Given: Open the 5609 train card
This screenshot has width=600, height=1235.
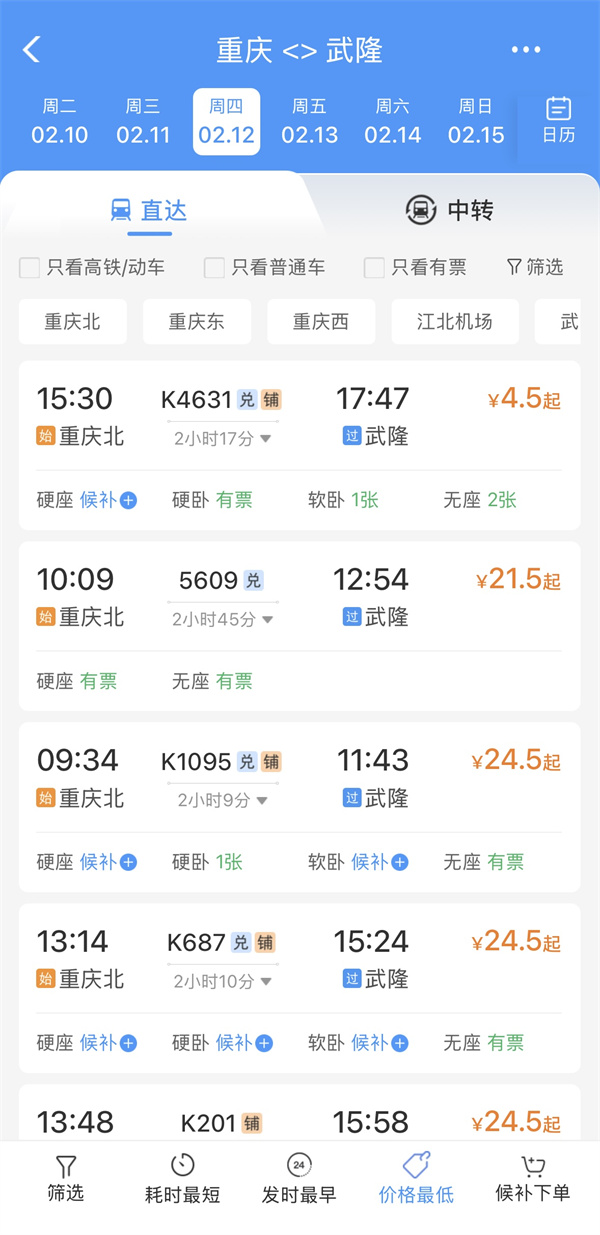Looking at the screenshot, I should pyautogui.click(x=299, y=600).
